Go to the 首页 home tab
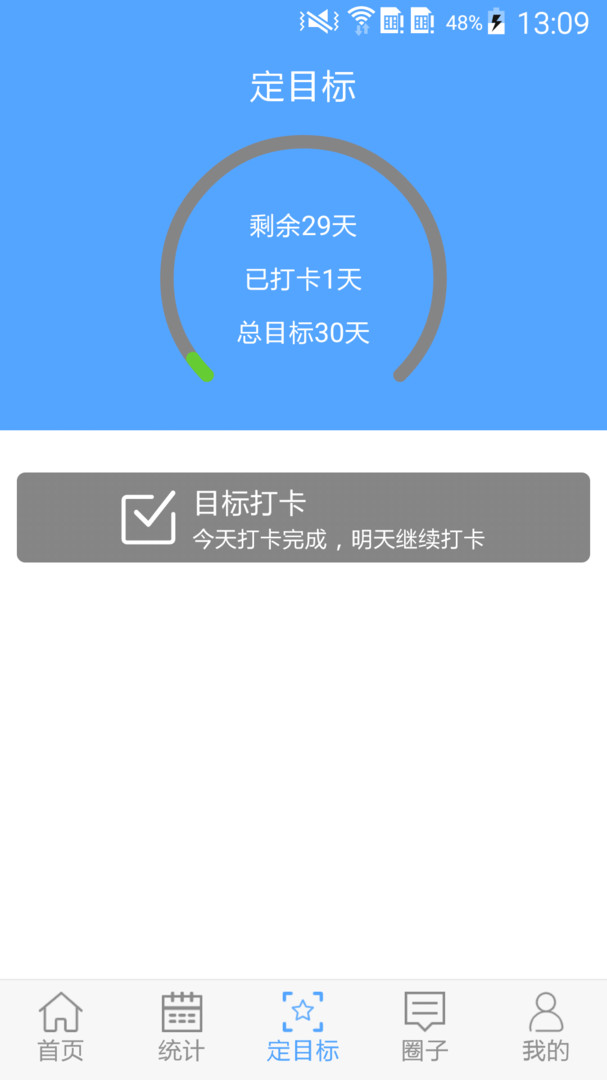This screenshot has height=1080, width=607. (61, 1027)
